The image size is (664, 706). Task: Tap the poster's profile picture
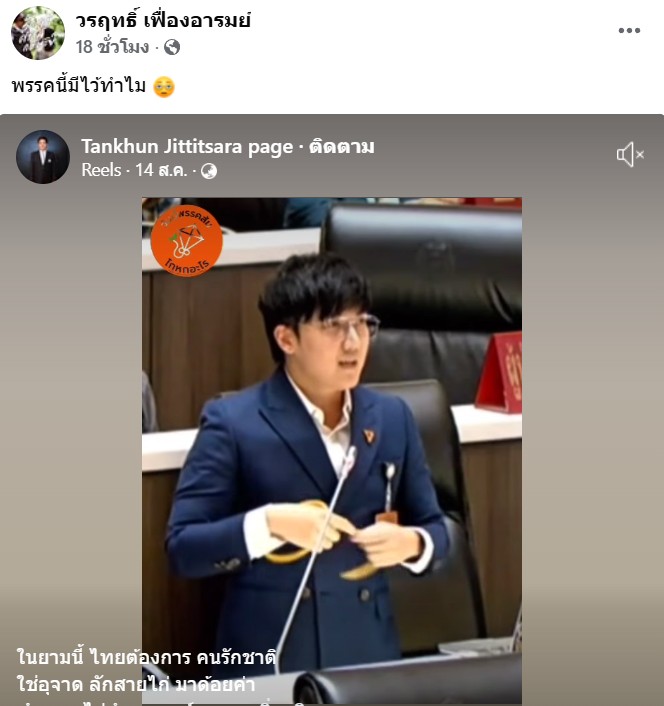point(38,33)
